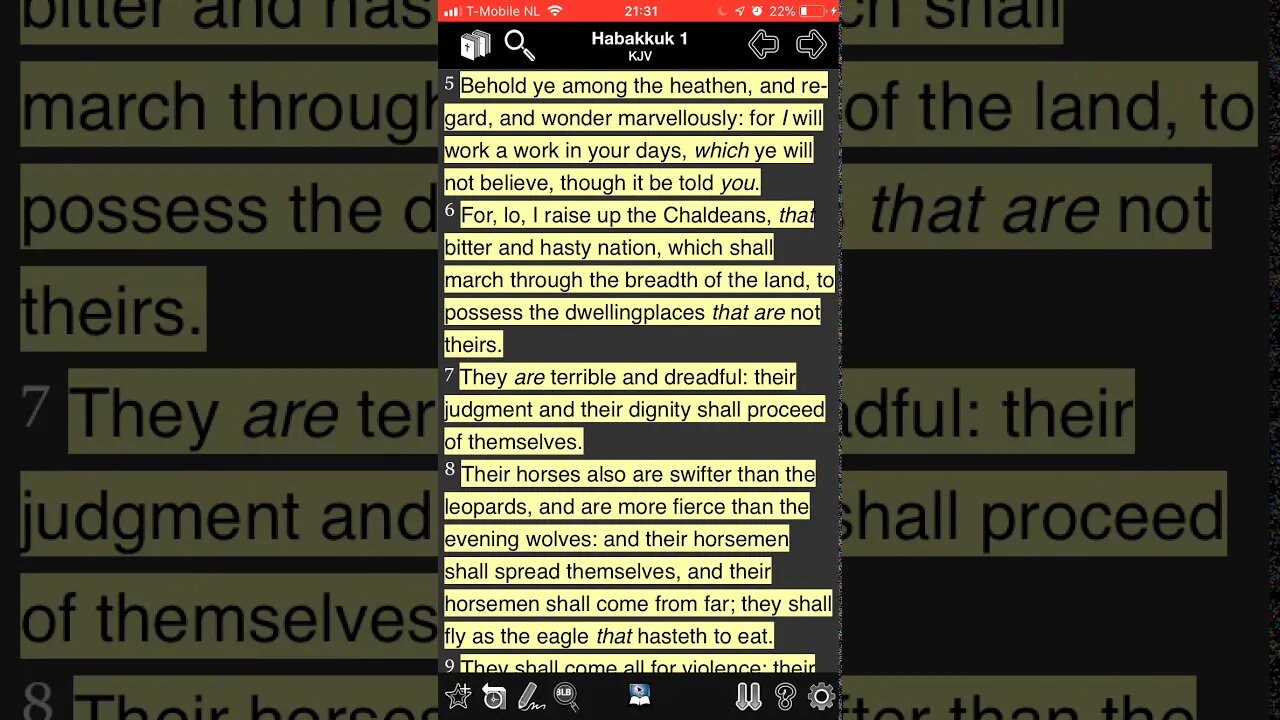
Task: Open the settings gear
Action: pos(821,696)
